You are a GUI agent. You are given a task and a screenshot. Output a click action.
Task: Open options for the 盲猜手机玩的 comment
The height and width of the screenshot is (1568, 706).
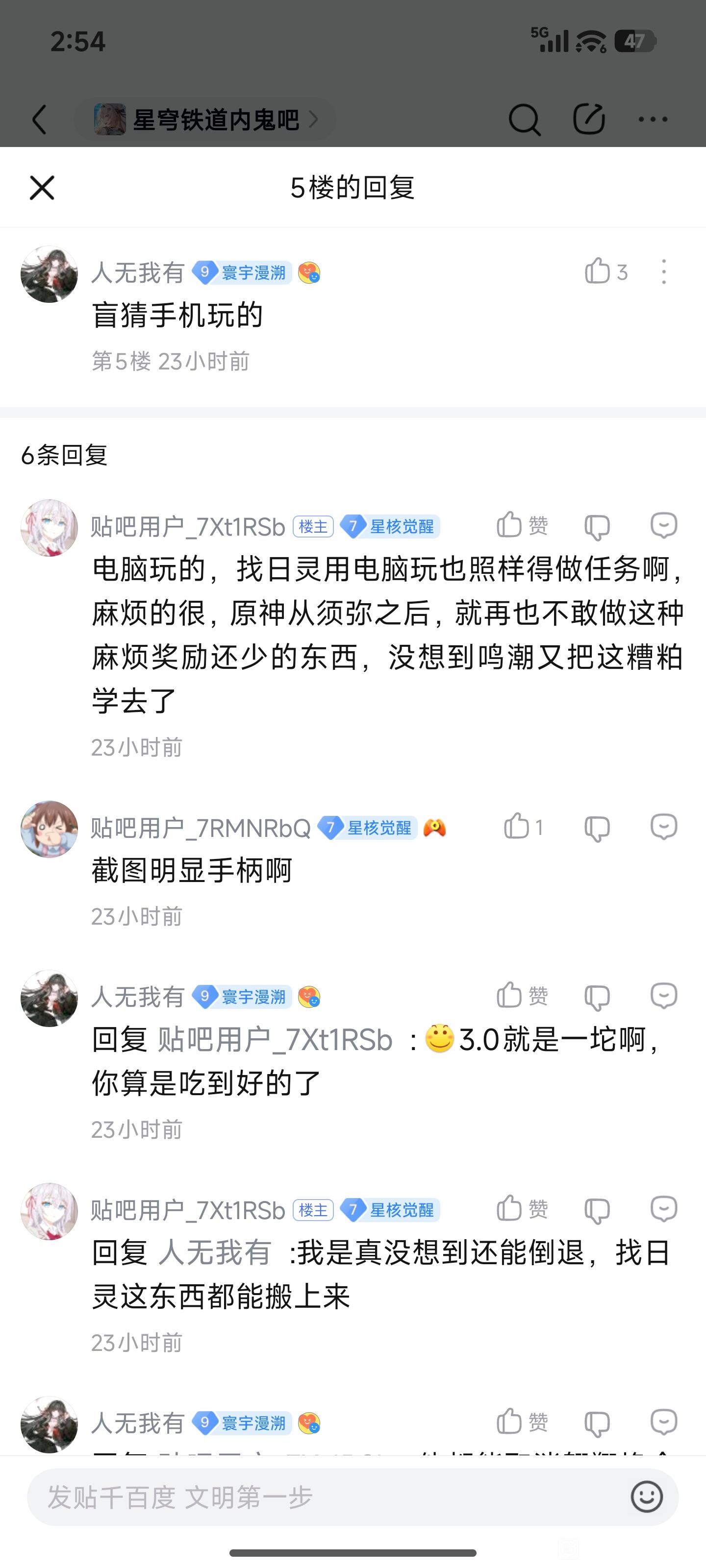pyautogui.click(x=663, y=271)
